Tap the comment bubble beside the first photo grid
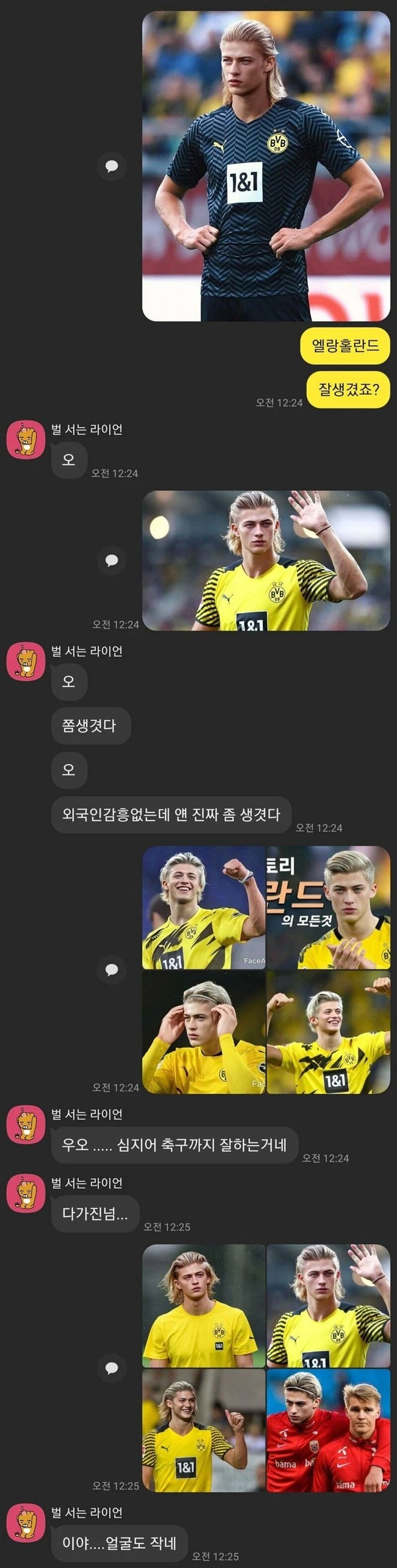 click(112, 969)
